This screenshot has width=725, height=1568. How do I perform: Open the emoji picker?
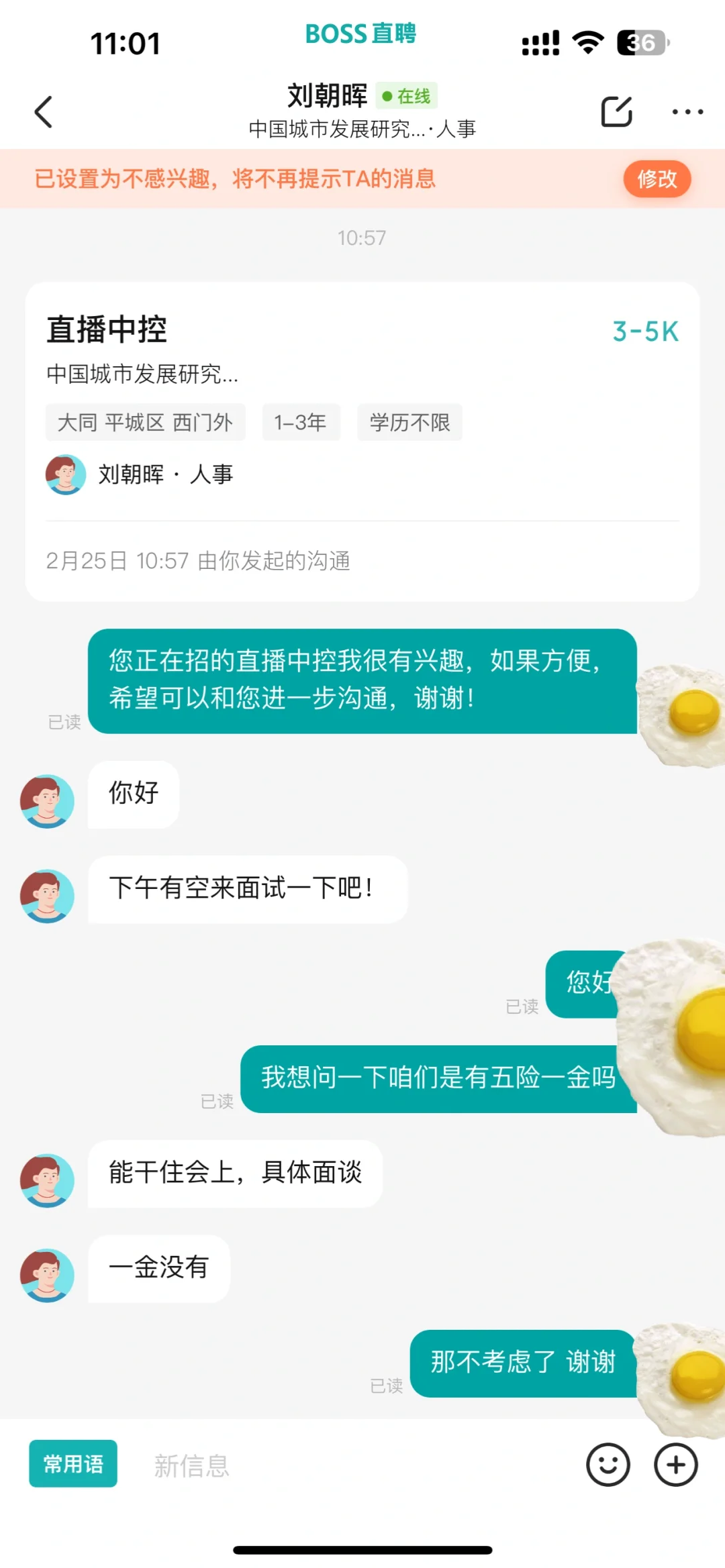[608, 1465]
